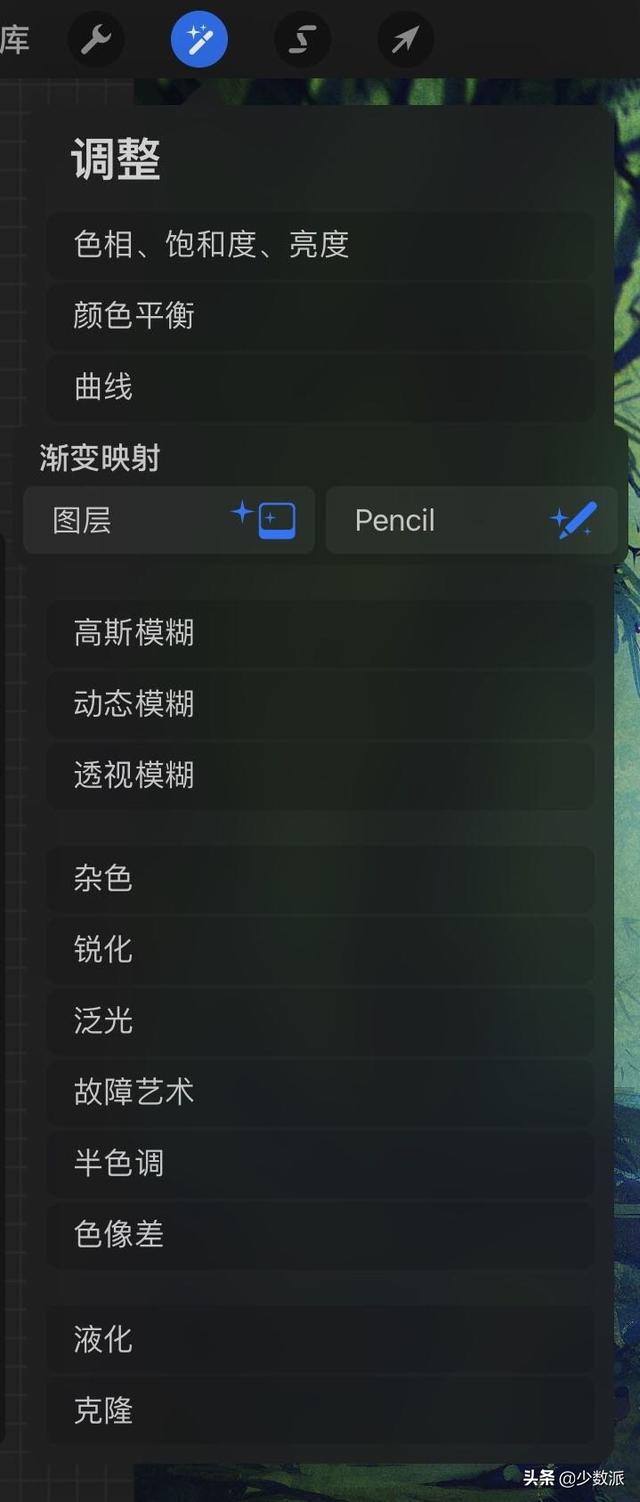
Task: Select 锐化 sharpen
Action: (320, 949)
